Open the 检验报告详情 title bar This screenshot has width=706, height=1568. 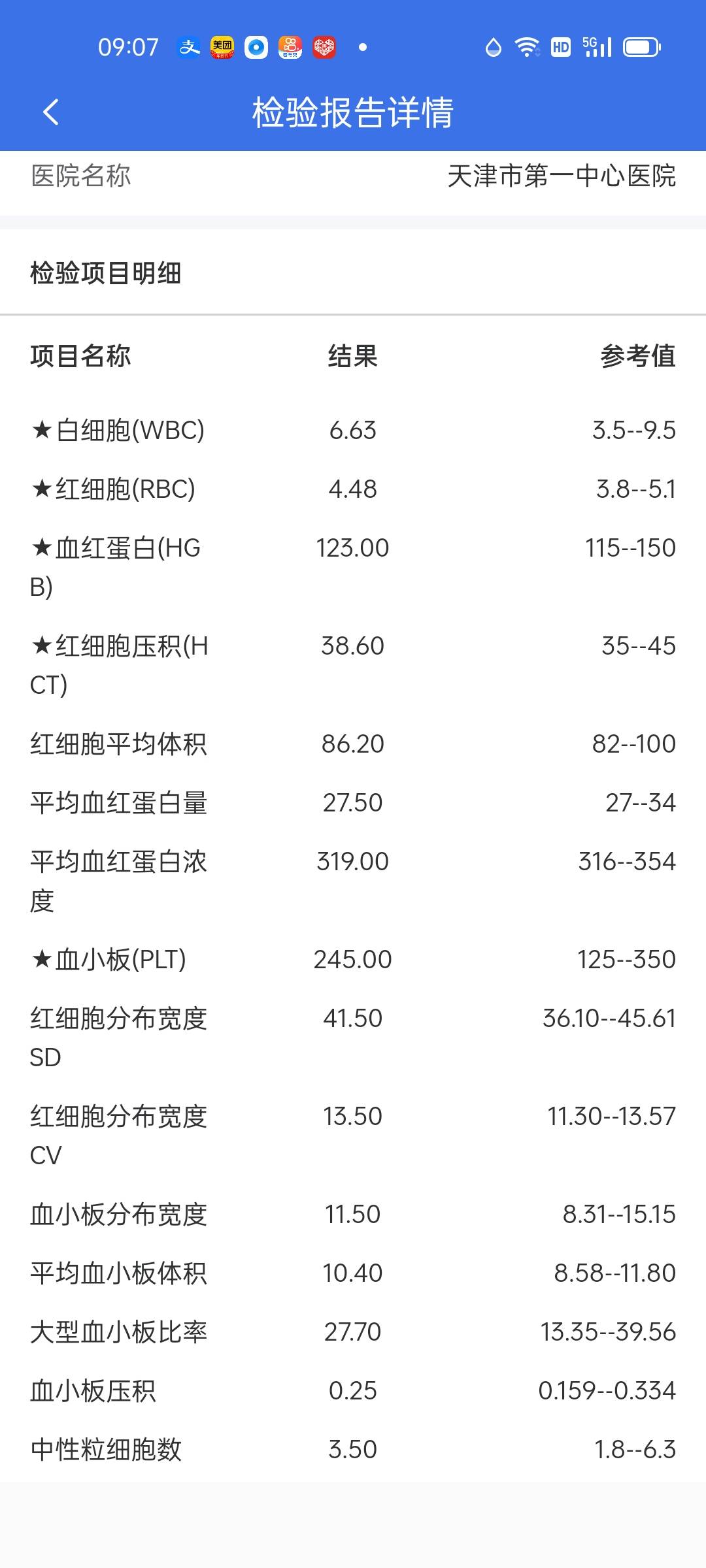(x=353, y=111)
